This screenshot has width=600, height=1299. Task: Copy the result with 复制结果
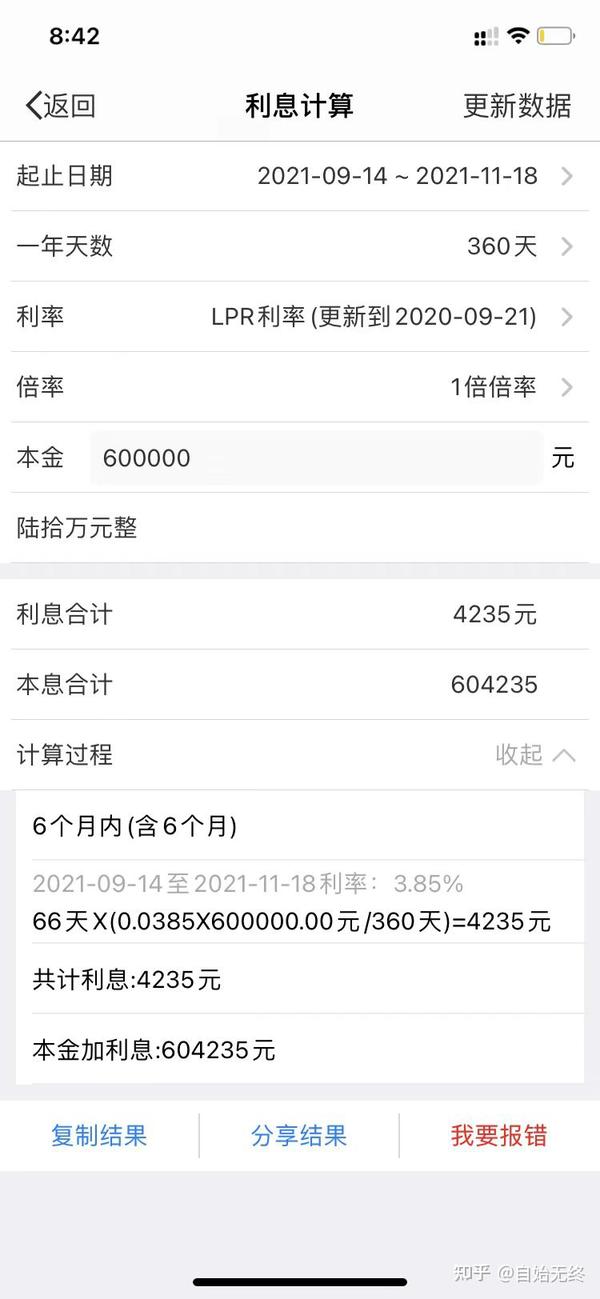(x=99, y=1136)
